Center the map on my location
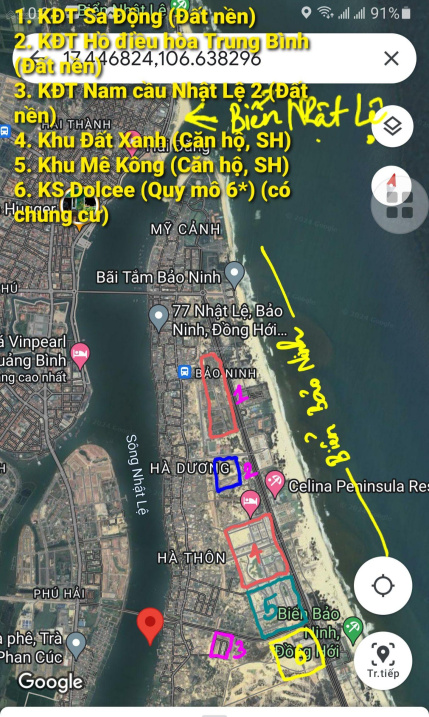 [x=383, y=585]
